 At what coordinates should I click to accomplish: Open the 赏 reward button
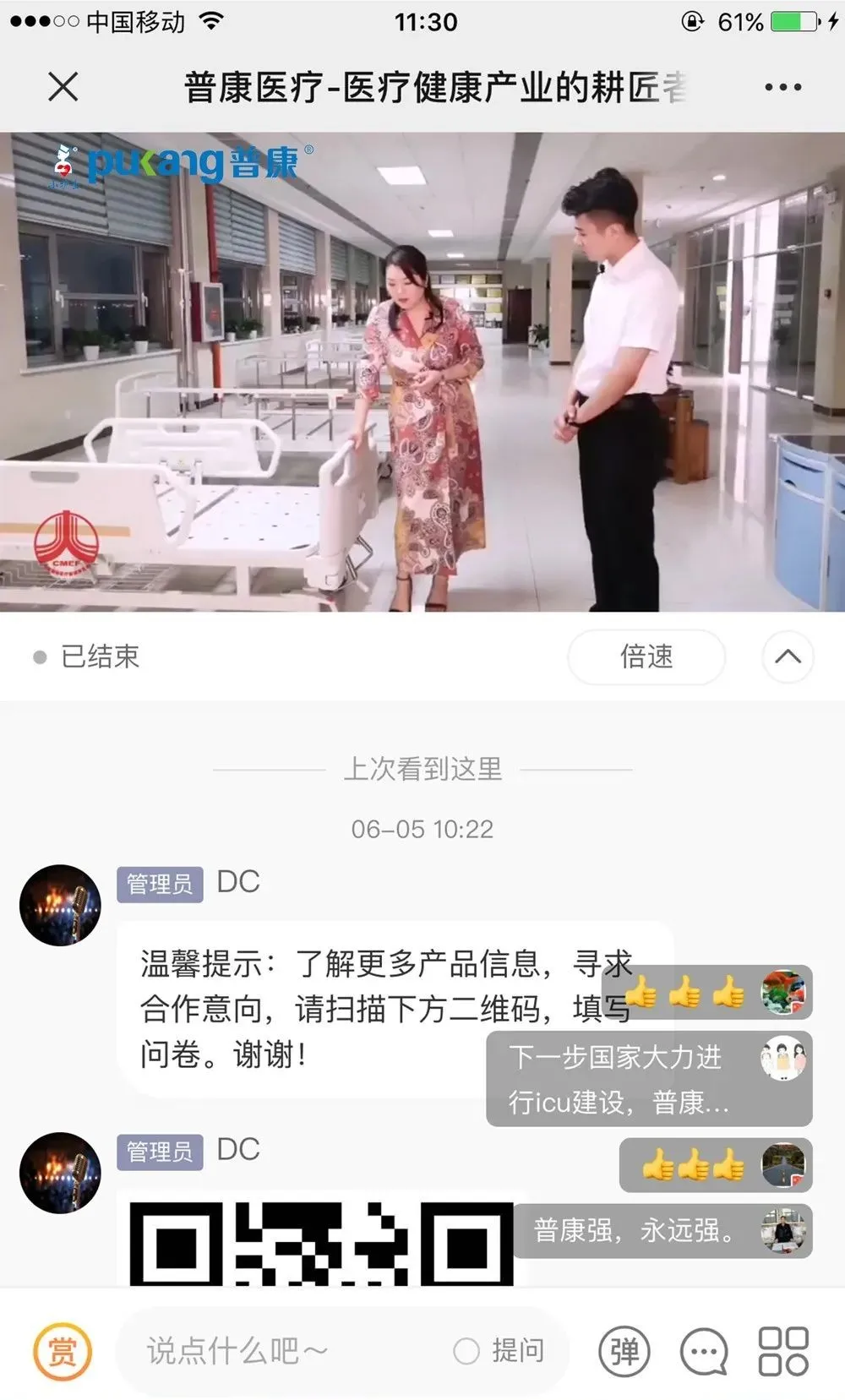(62, 1350)
